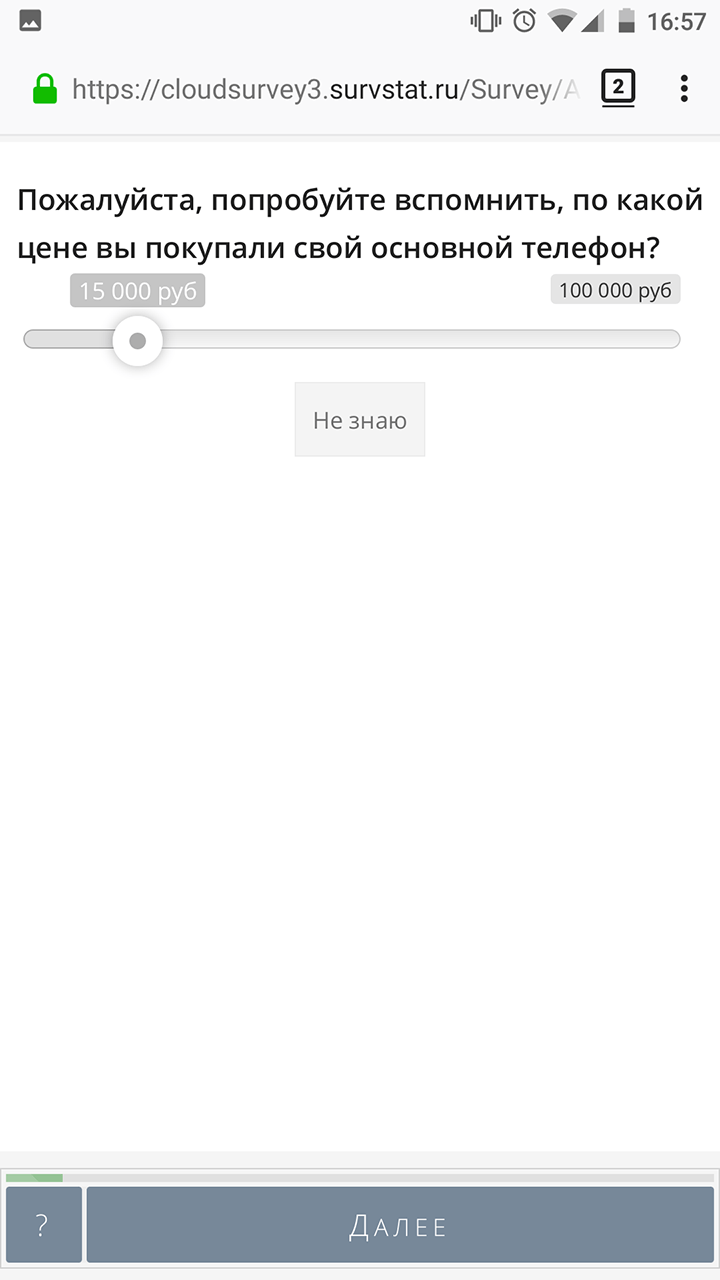Select the "Не знаю" button
The width and height of the screenshot is (720, 1280).
(x=360, y=420)
